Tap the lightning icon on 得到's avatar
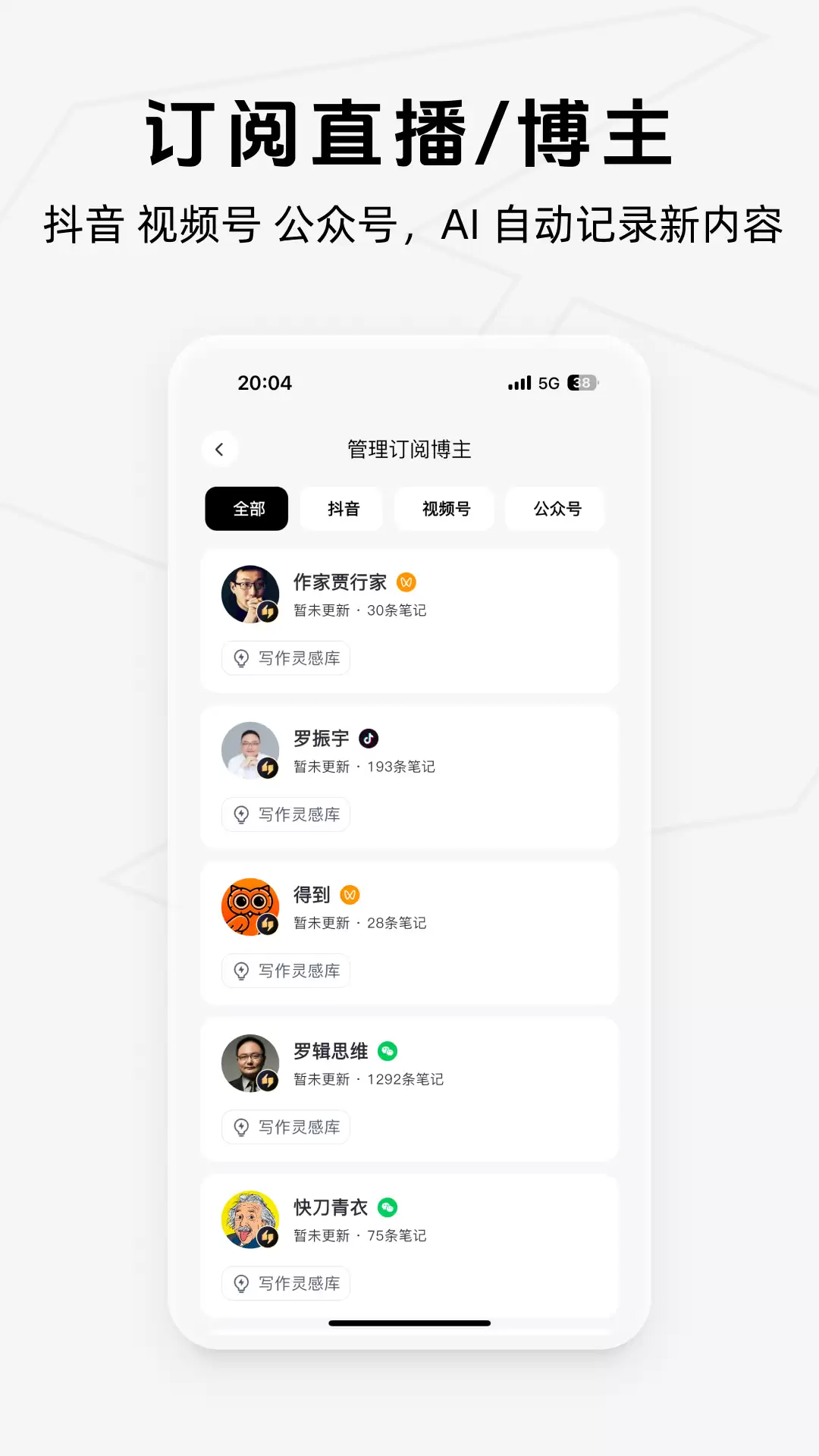 click(268, 925)
